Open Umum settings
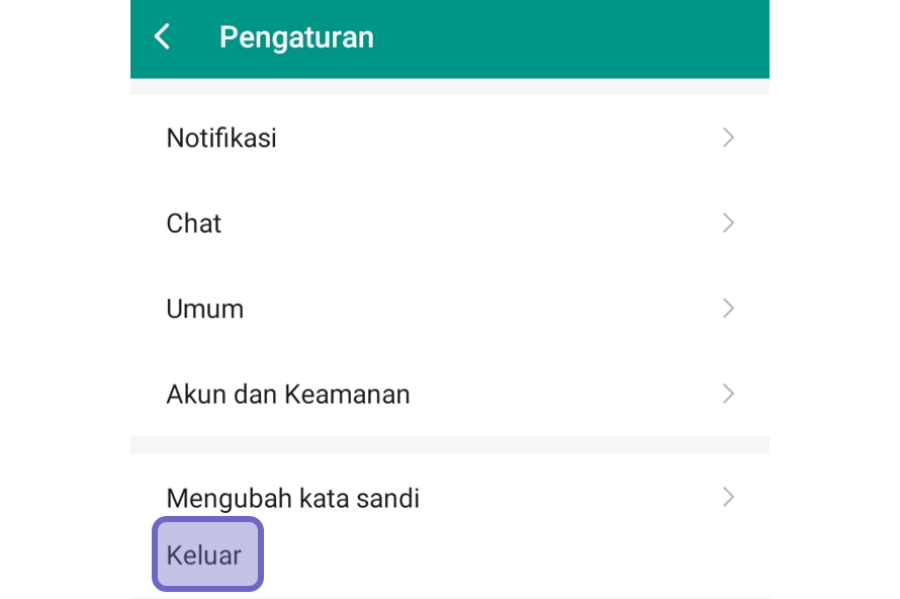 (449, 309)
